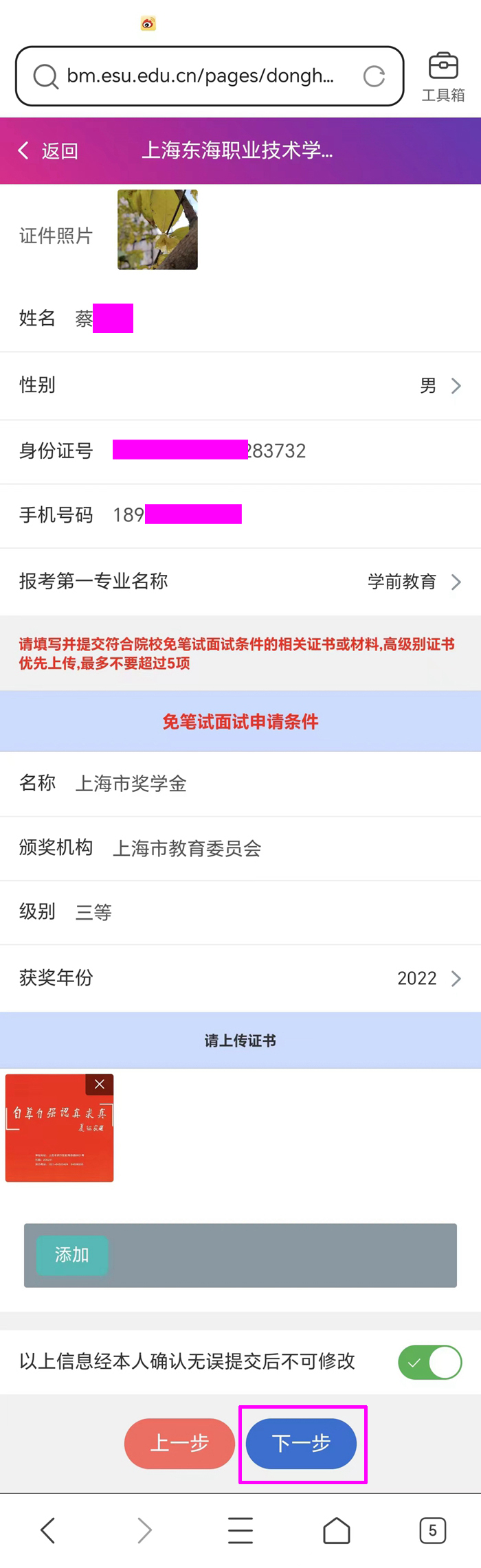
Task: Toggle the information confirmation switch
Action: click(x=429, y=1363)
